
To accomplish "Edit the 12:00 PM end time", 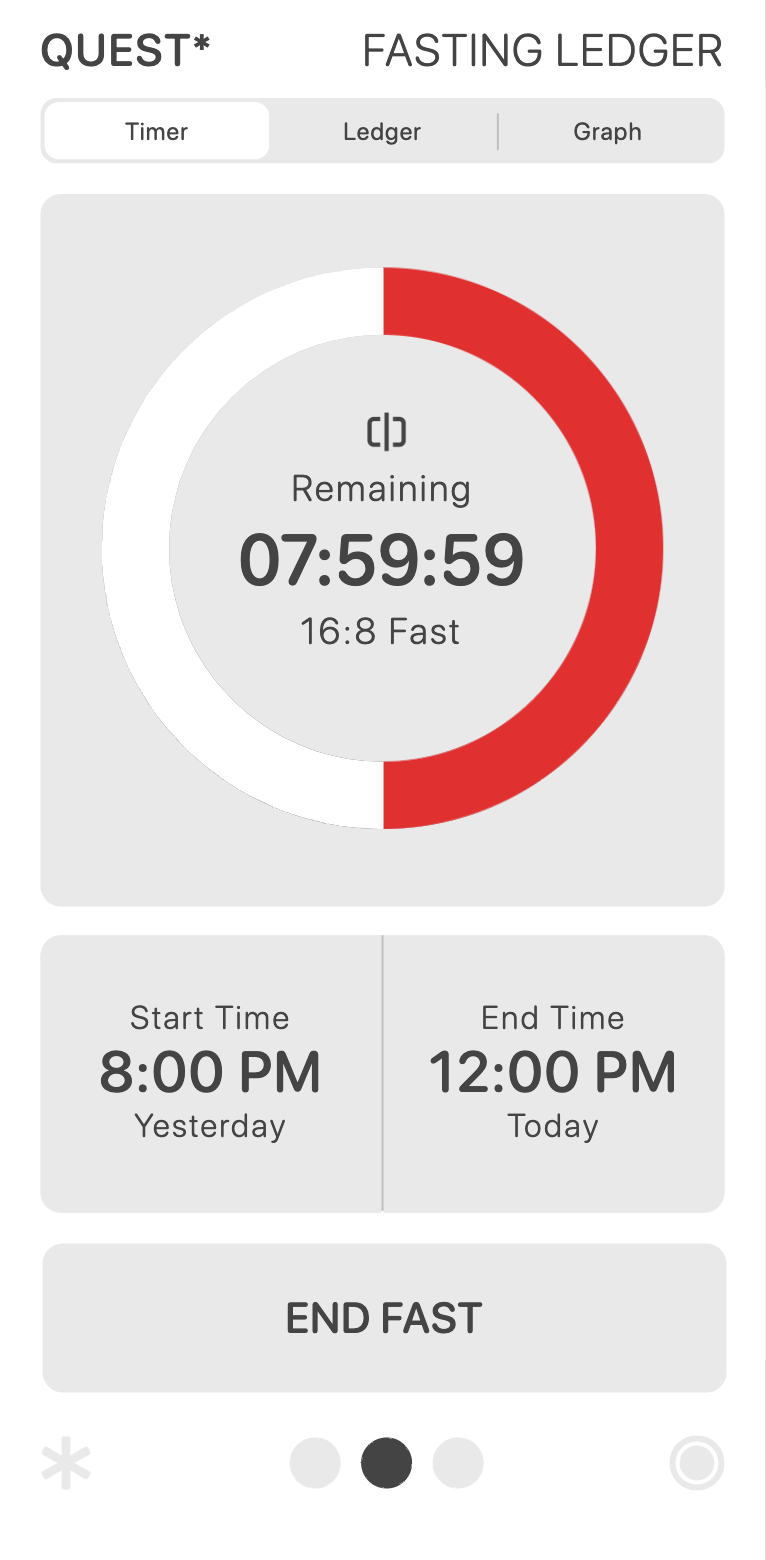I will 553,1073.
